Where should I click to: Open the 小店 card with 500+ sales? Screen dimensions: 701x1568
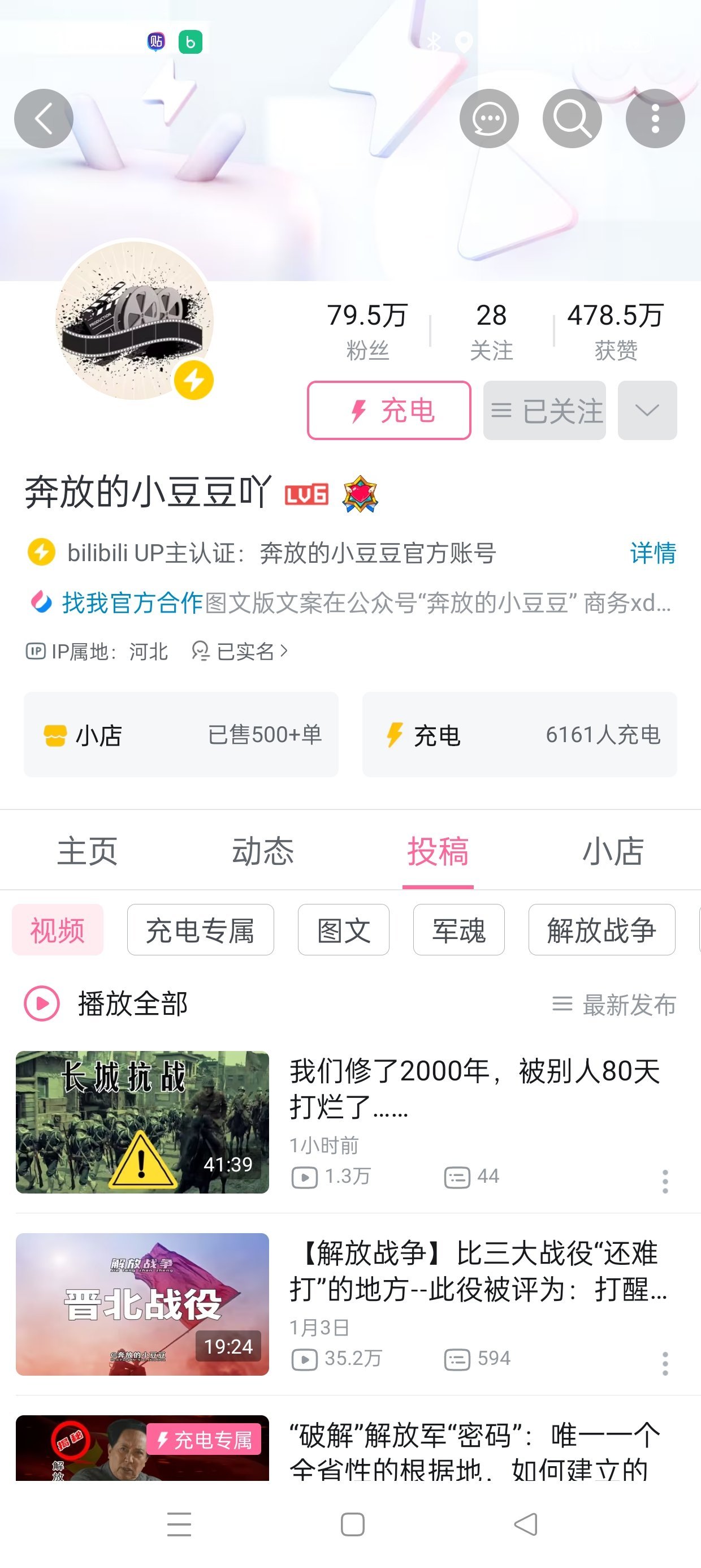181,734
